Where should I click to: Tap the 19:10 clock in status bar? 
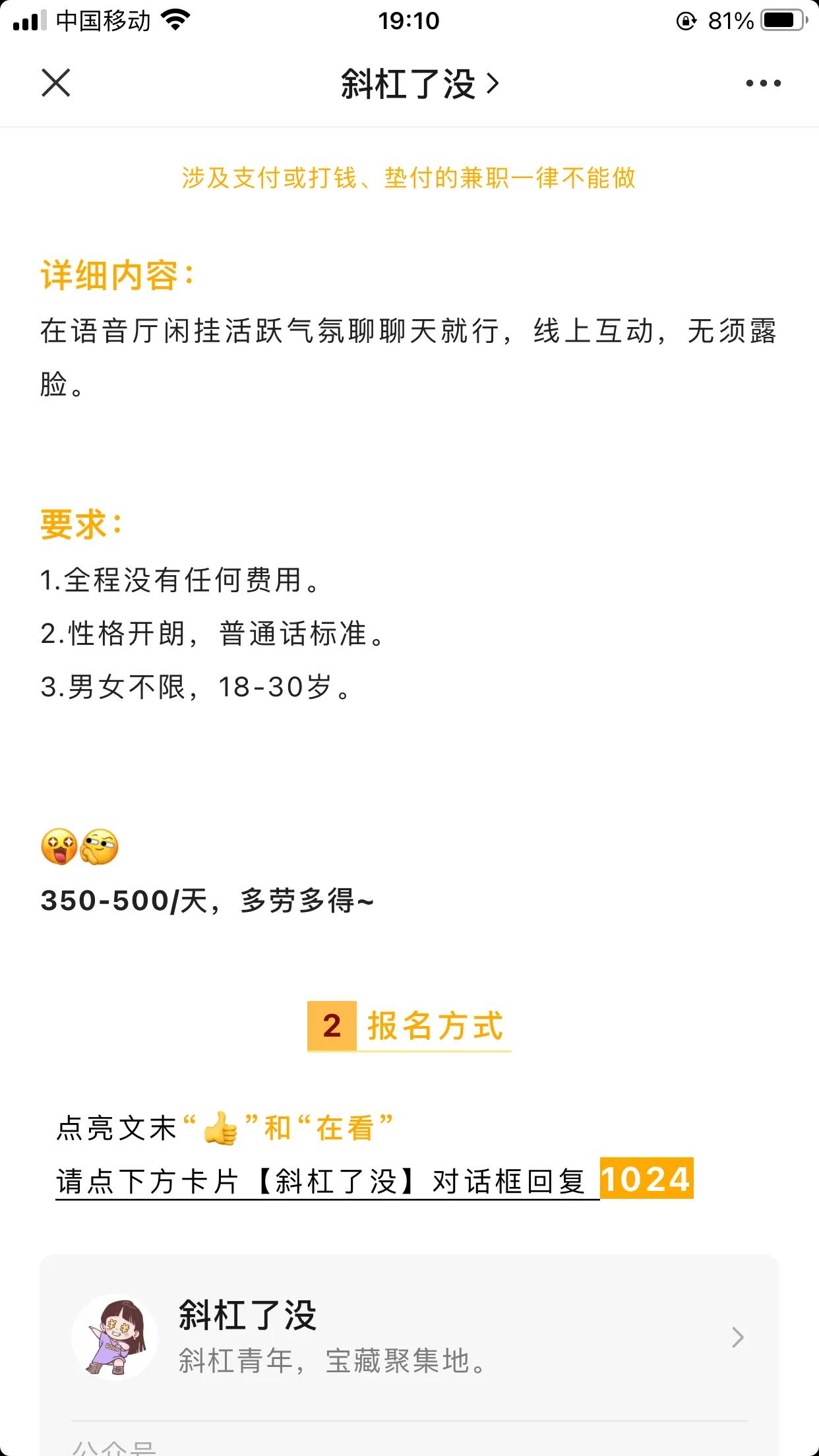coord(409,20)
